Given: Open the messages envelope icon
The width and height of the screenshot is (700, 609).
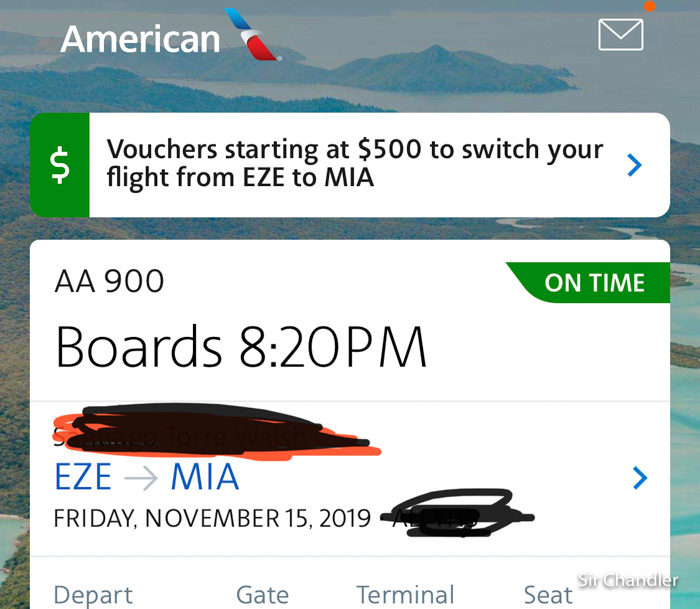Looking at the screenshot, I should (x=620, y=34).
